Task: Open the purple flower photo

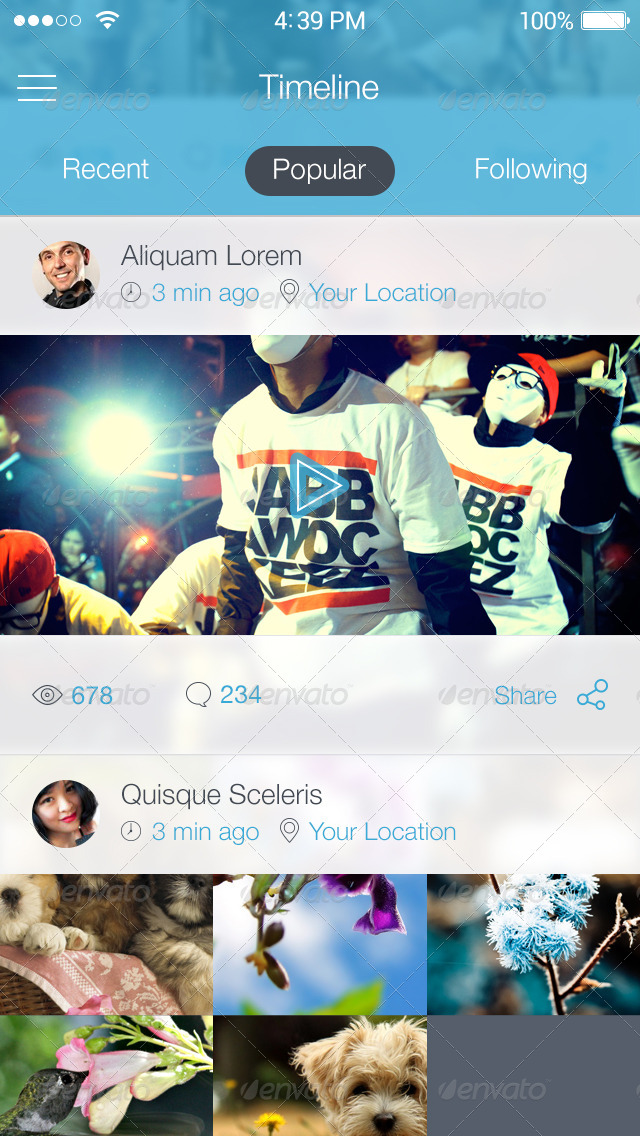Action: [320, 945]
